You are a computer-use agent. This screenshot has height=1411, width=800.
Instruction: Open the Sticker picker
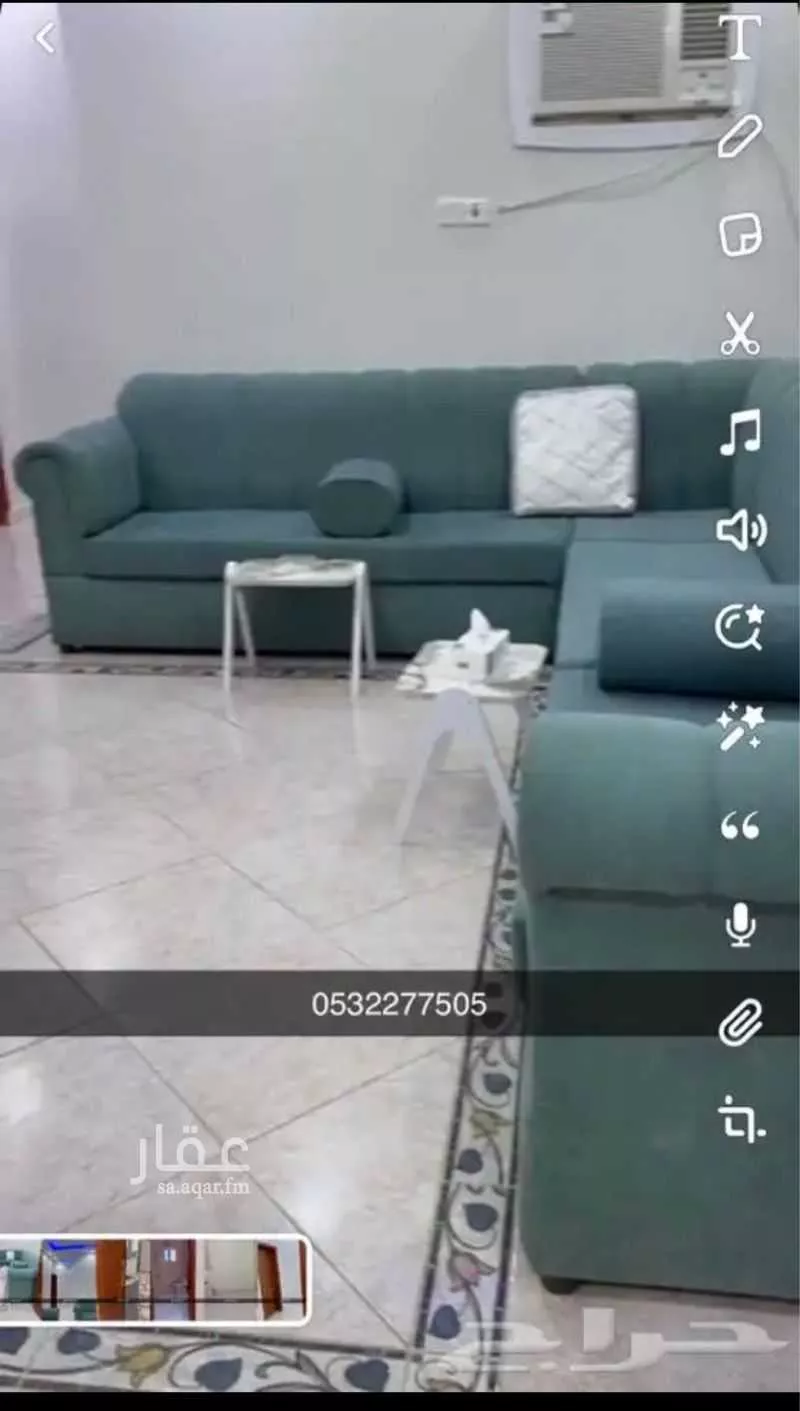(x=741, y=236)
